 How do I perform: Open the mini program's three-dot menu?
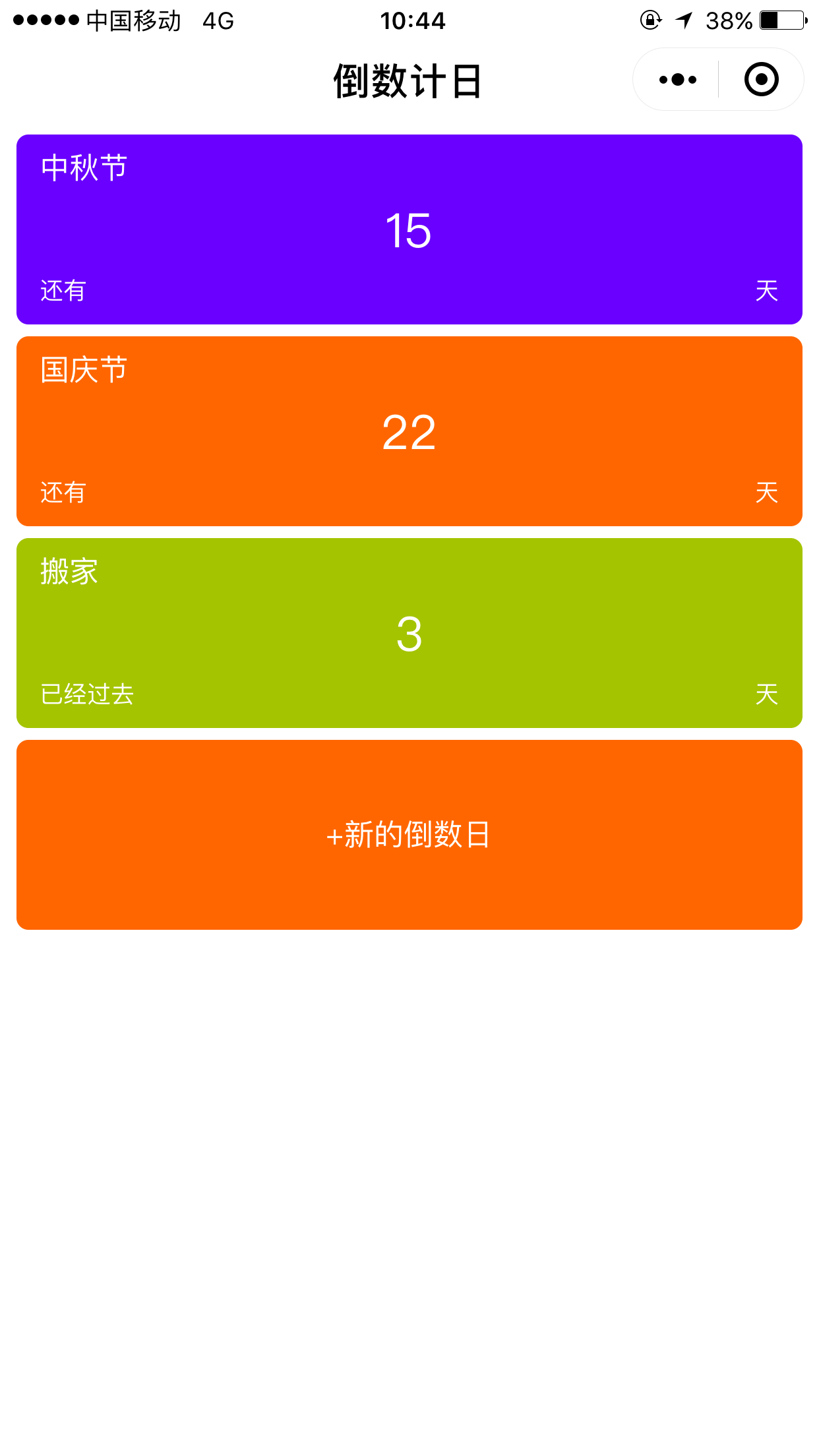pyautogui.click(x=677, y=80)
